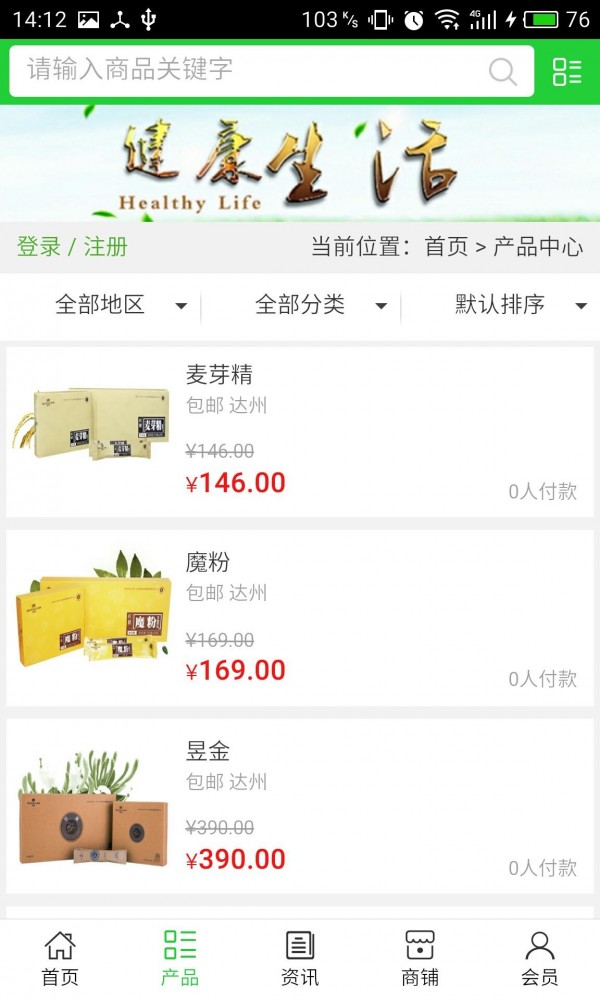The height and width of the screenshot is (1000, 600).
Task: Go to the 商铺 tab
Action: coord(420,958)
